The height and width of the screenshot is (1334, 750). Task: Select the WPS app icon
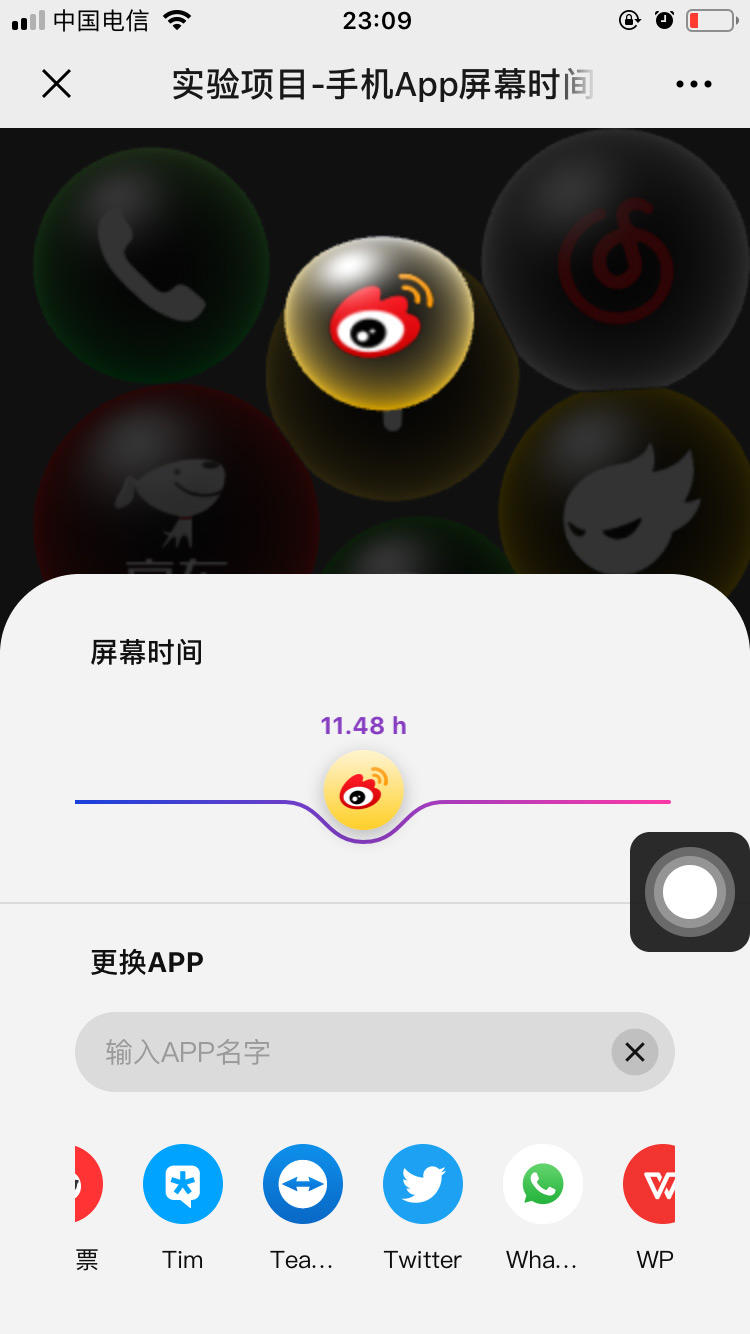652,1184
